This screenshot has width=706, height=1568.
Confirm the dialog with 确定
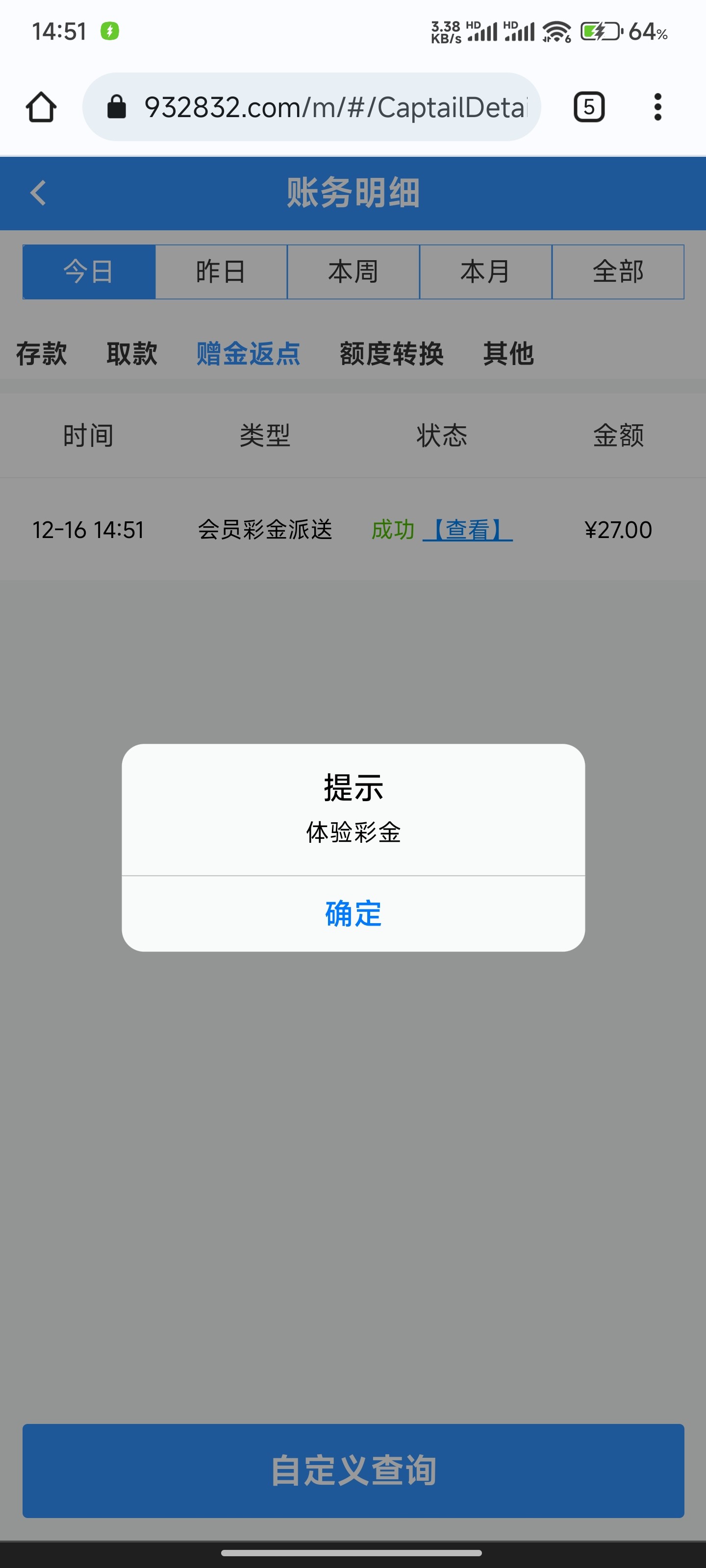(x=353, y=913)
